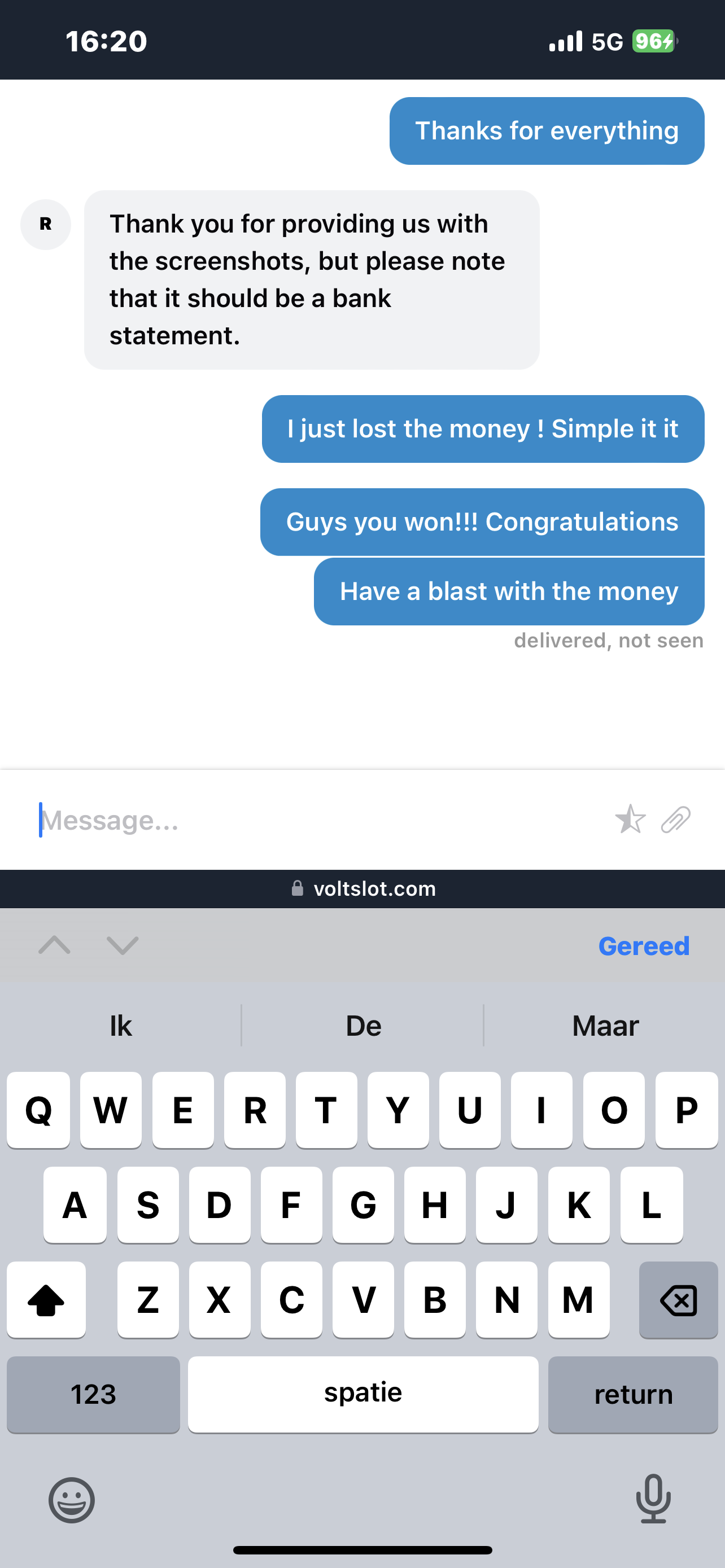725x1568 pixels.
Task: Tap Gereed to dismiss the keyboard
Action: click(x=644, y=946)
